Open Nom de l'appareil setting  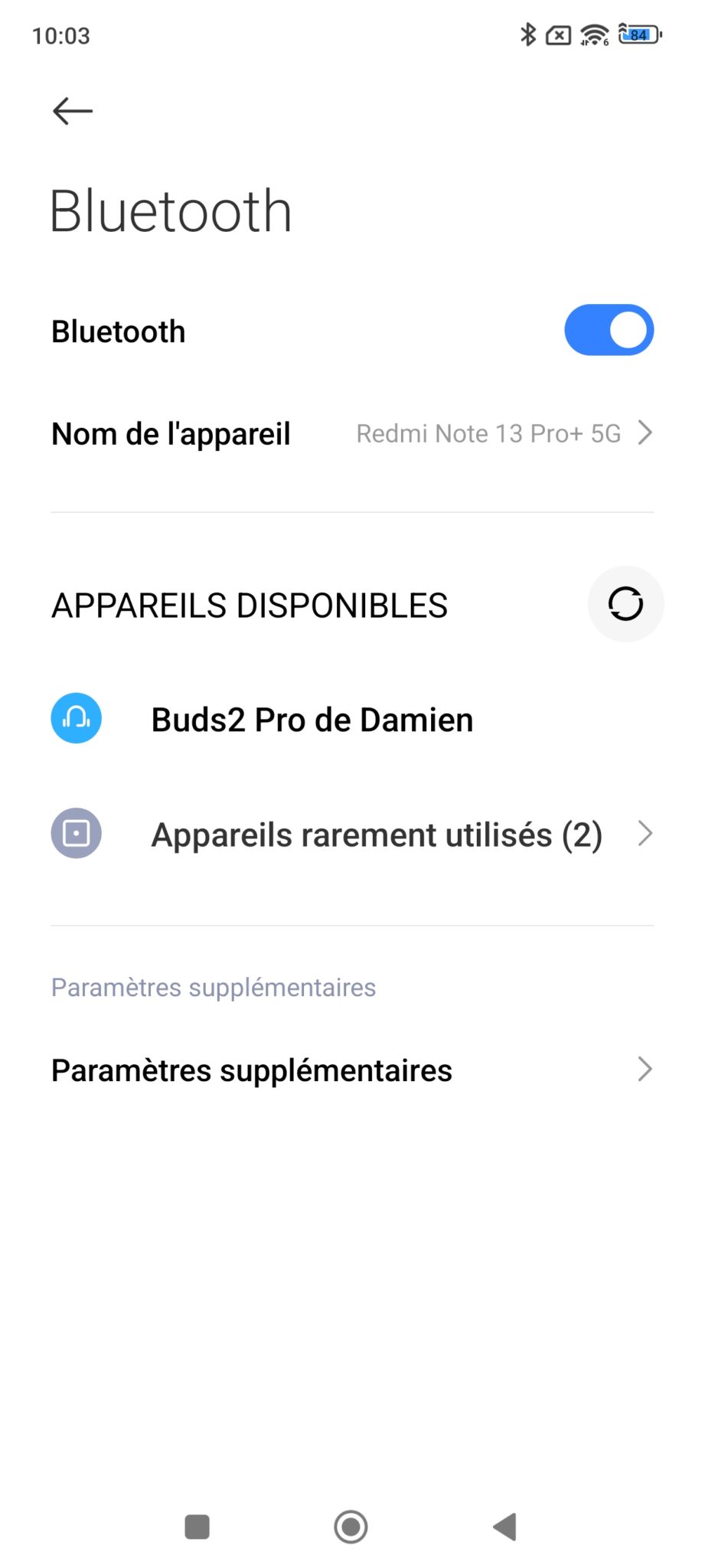coord(352,433)
